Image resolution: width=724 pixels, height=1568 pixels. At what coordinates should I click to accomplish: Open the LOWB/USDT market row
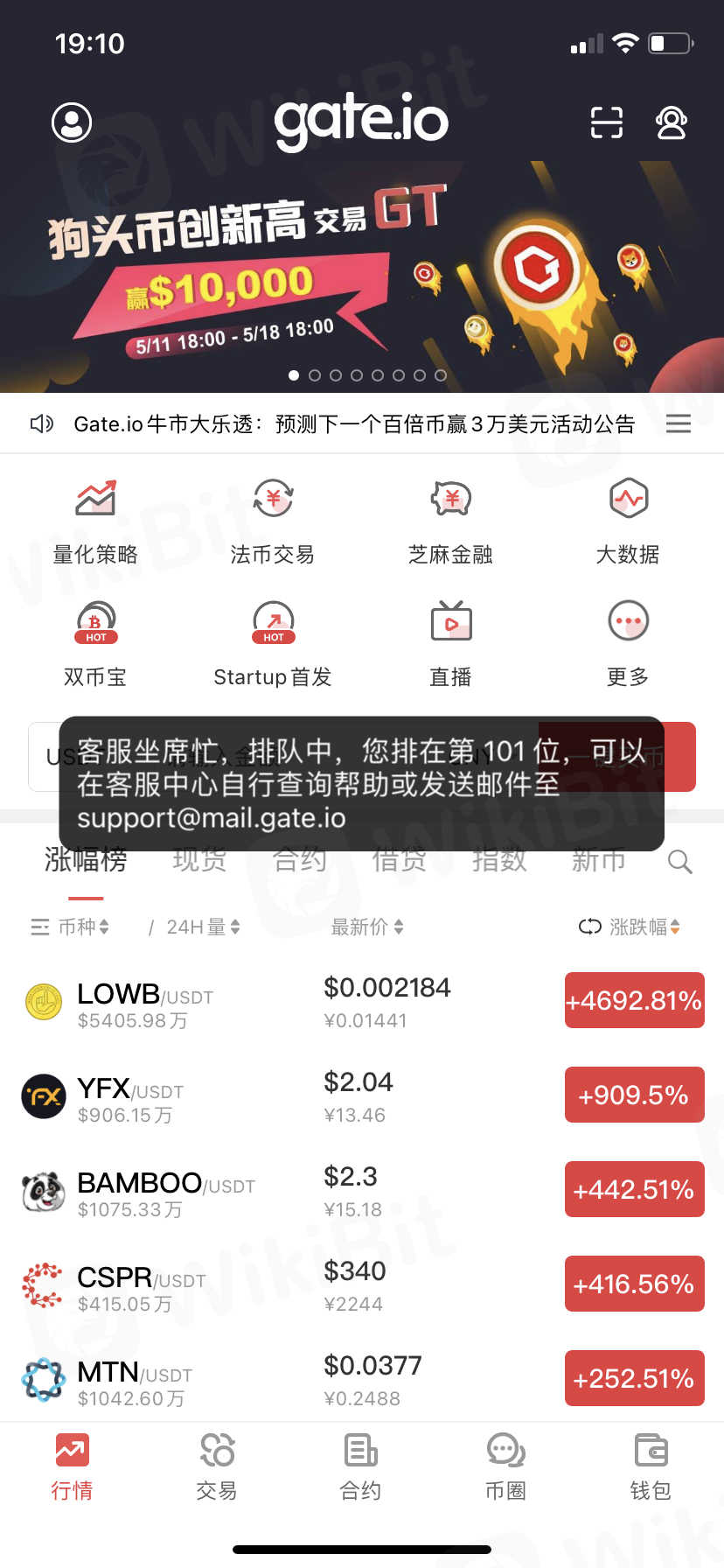262,1002
